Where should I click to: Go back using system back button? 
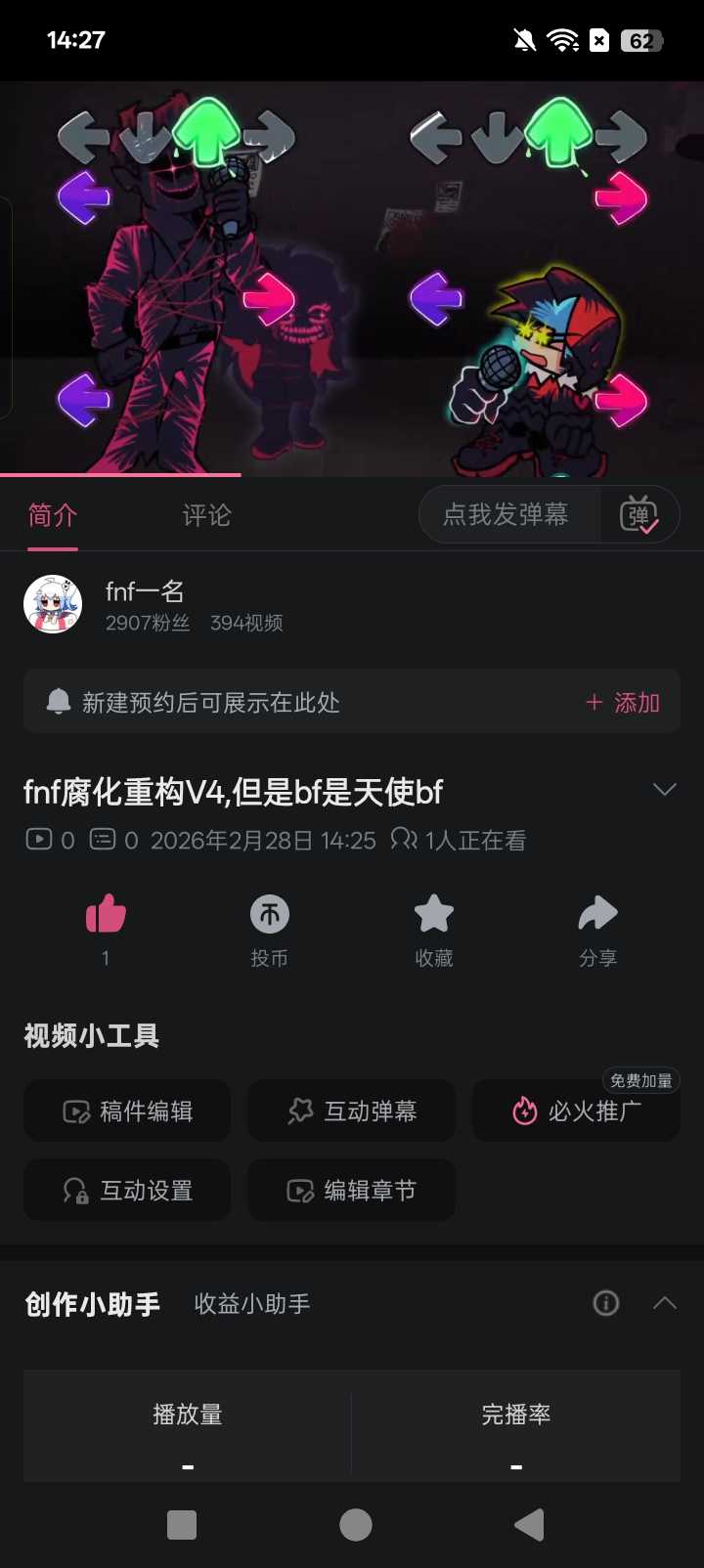click(529, 1525)
